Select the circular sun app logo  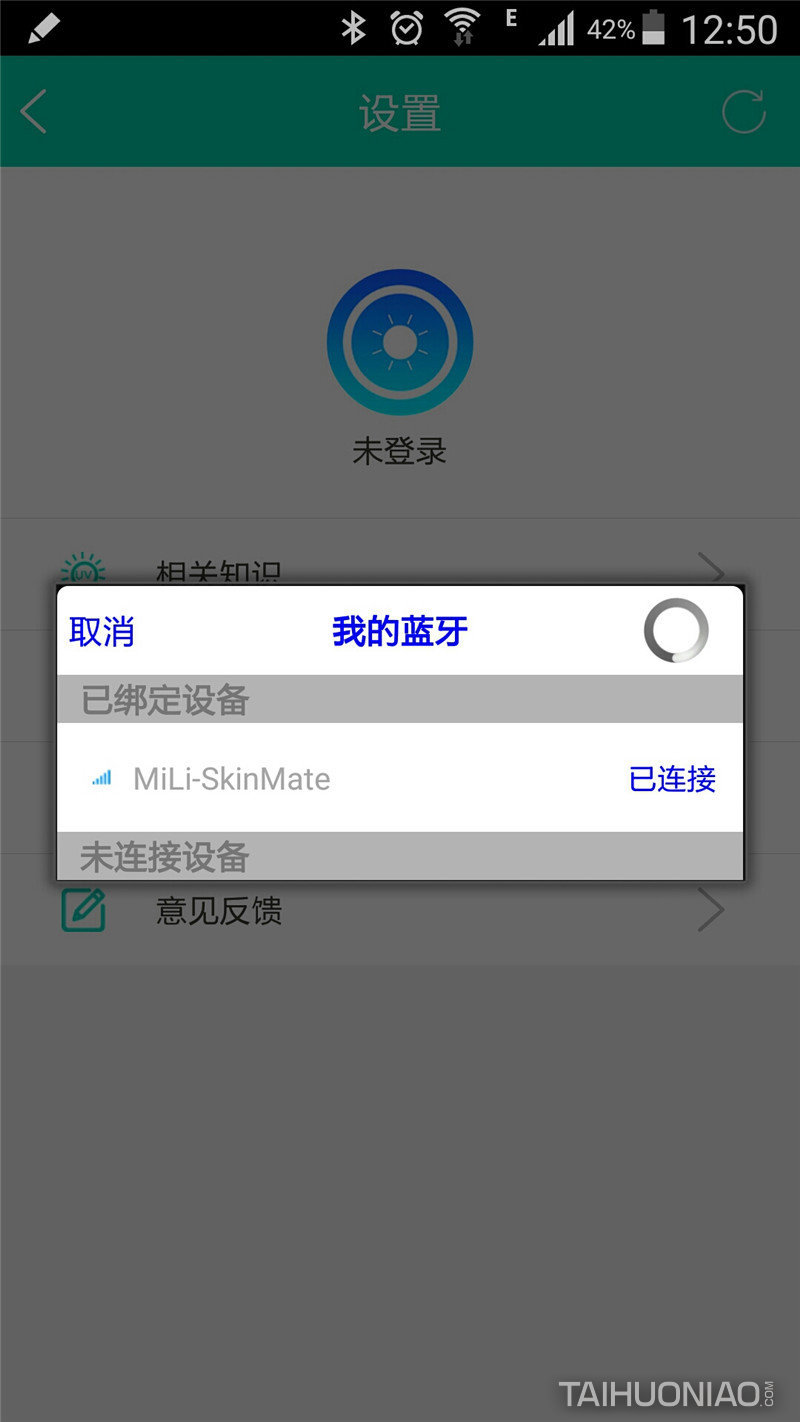point(399,340)
